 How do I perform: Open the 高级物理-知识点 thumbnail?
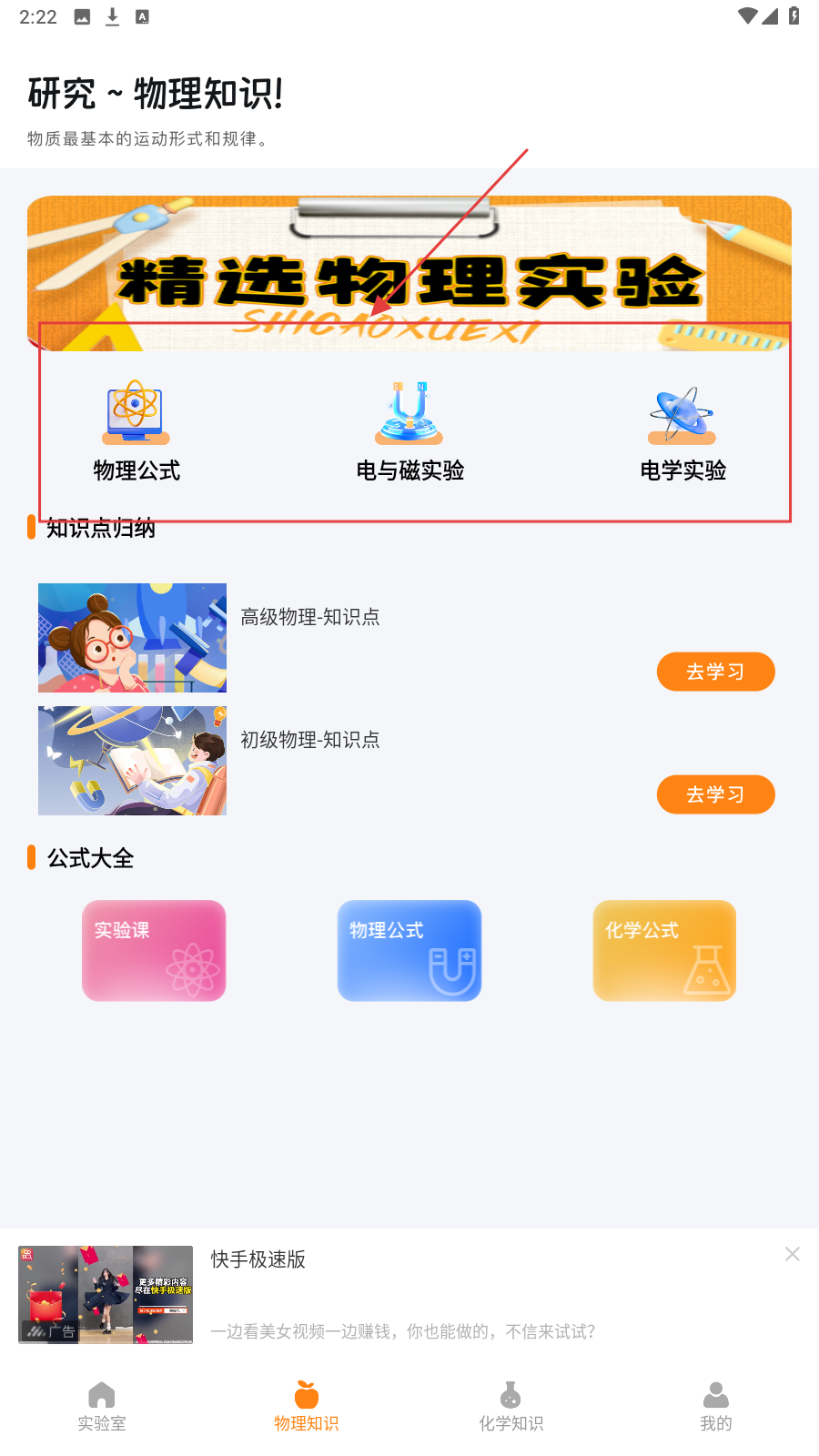point(132,638)
